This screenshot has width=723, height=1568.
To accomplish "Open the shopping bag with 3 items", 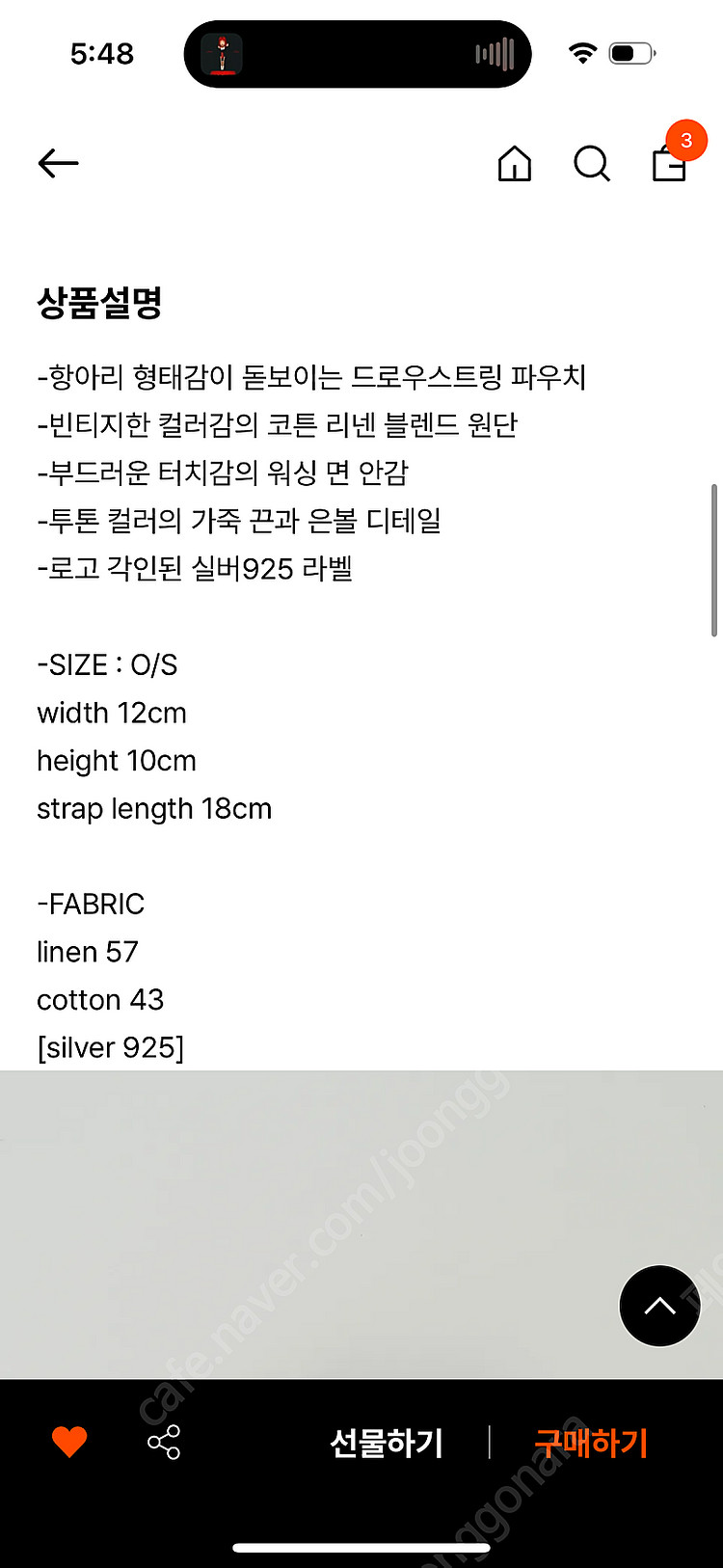I will tap(670, 163).
